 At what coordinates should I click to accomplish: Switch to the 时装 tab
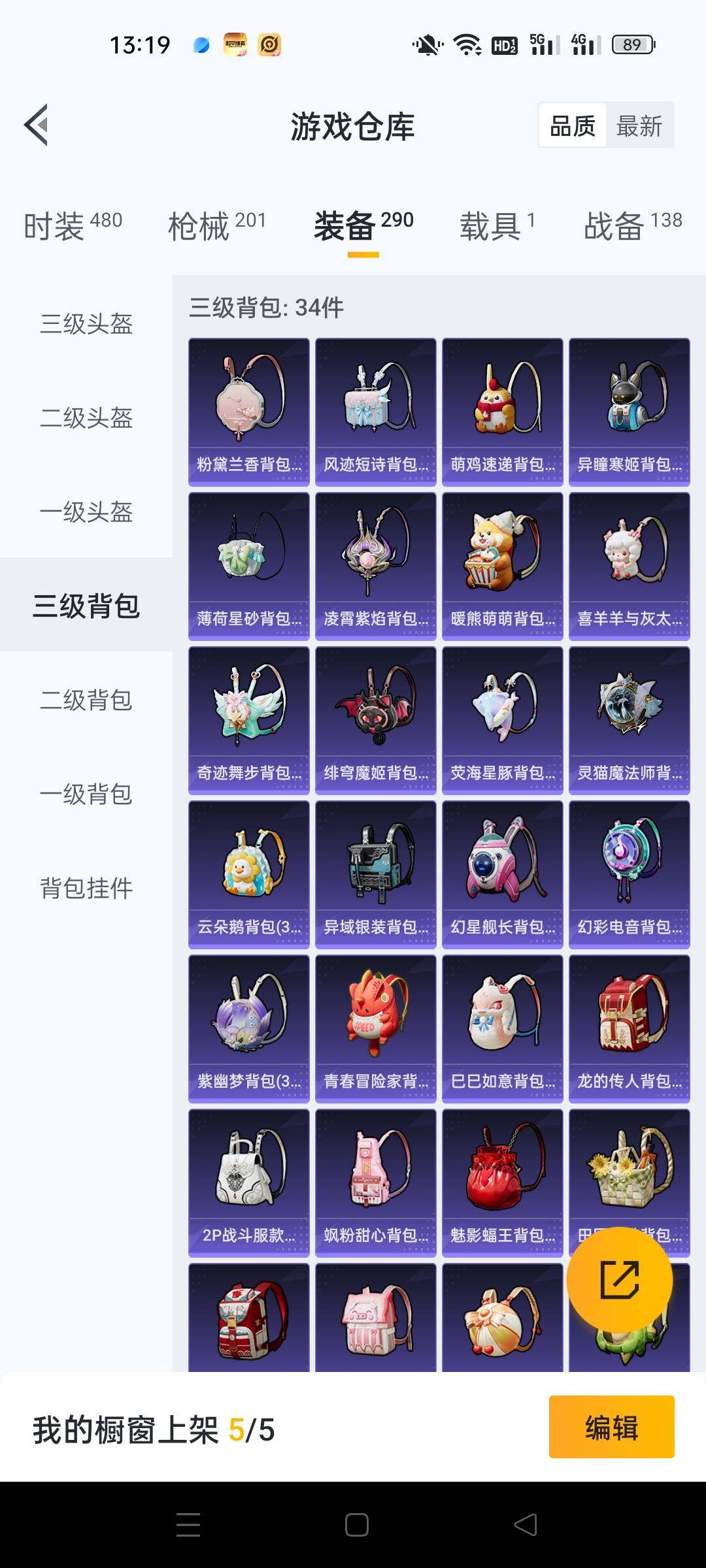coord(73,226)
